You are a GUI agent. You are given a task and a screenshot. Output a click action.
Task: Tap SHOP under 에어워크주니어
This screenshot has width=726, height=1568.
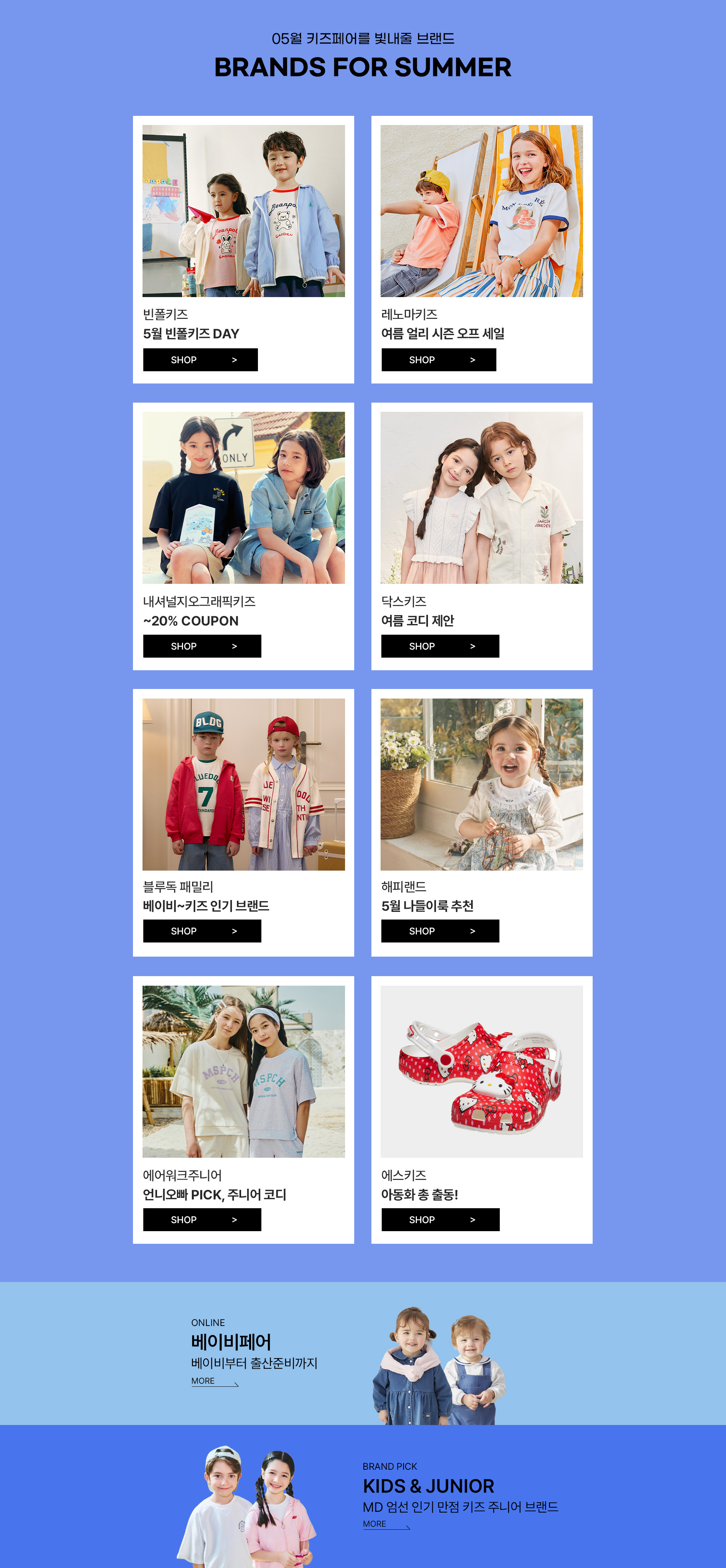[202, 1219]
